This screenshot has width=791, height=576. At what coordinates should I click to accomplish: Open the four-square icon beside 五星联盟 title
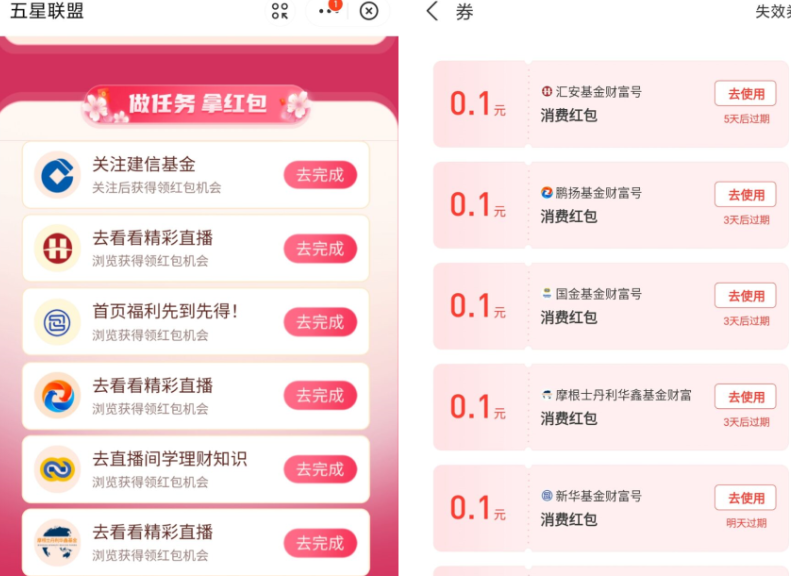pyautogui.click(x=280, y=11)
